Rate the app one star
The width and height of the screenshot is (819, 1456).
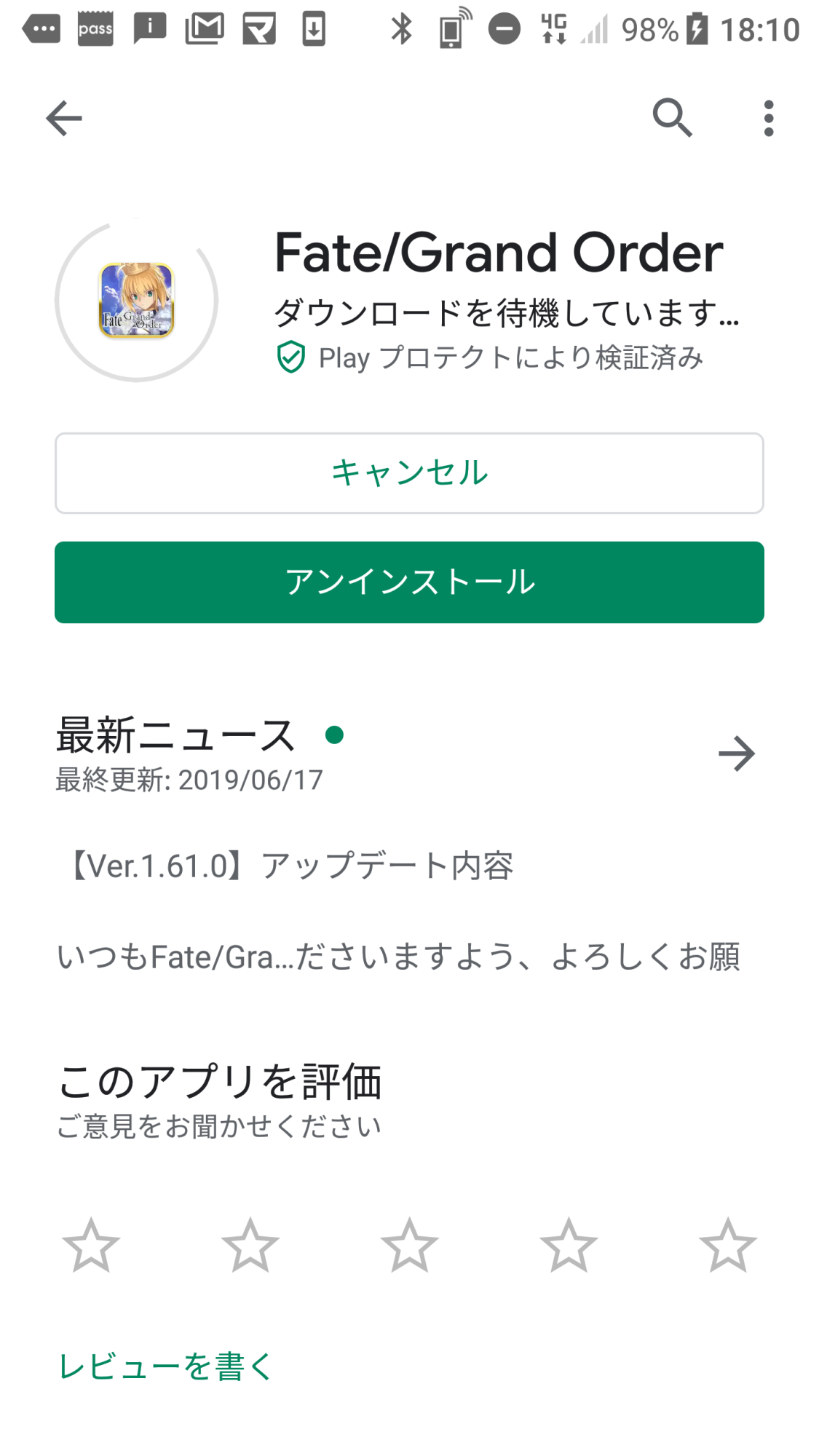(91, 1246)
